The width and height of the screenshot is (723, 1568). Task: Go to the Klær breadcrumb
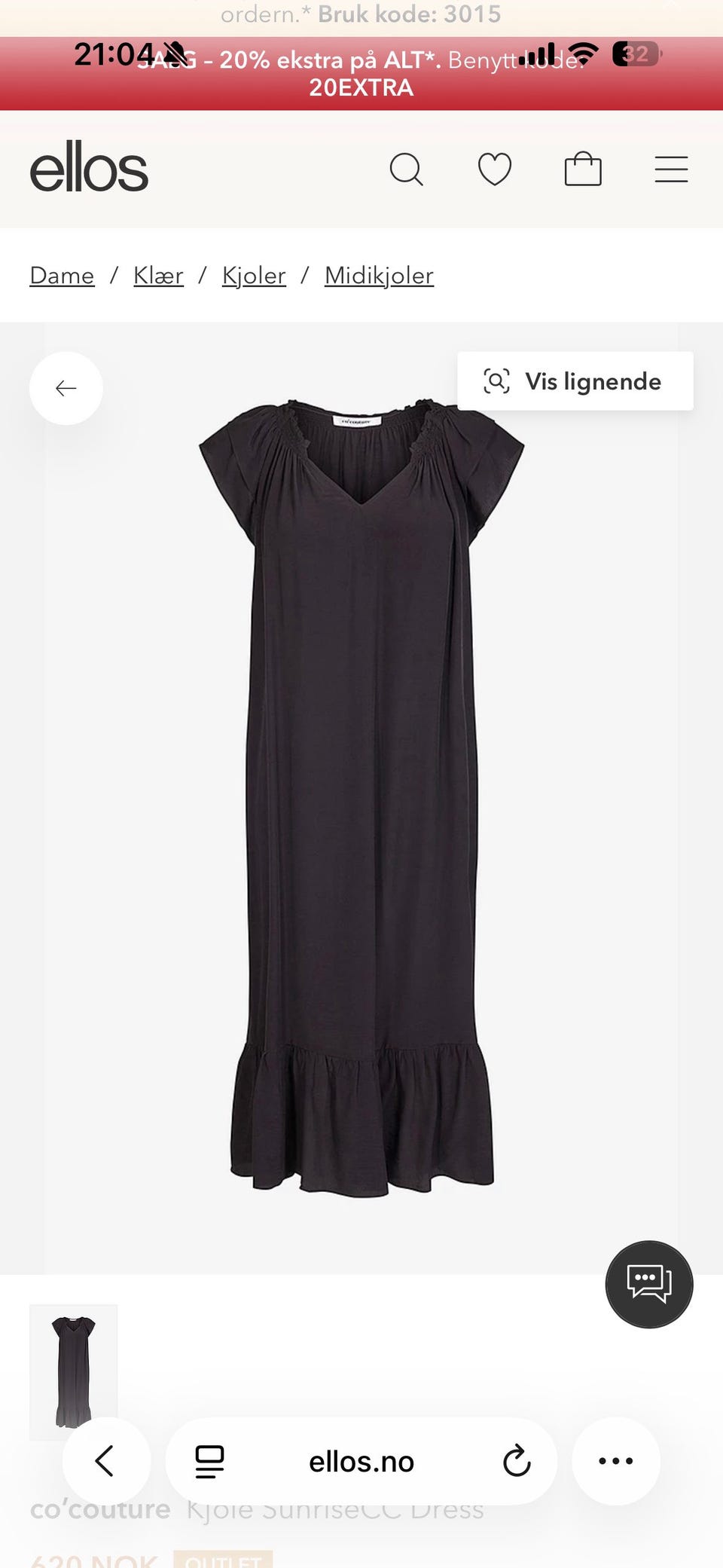pyautogui.click(x=158, y=276)
